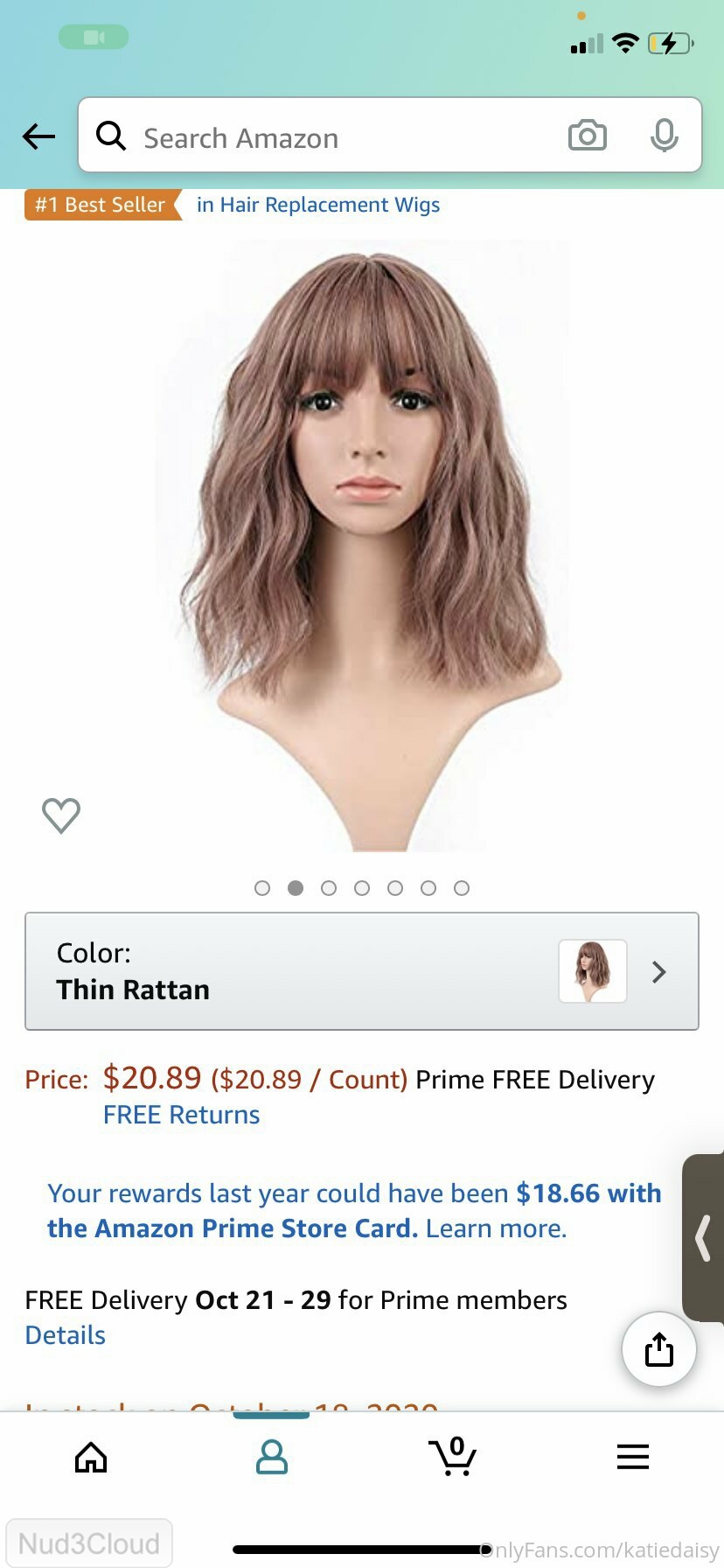Go back using the arrow
Image resolution: width=724 pixels, height=1568 pixels.
coord(38,136)
